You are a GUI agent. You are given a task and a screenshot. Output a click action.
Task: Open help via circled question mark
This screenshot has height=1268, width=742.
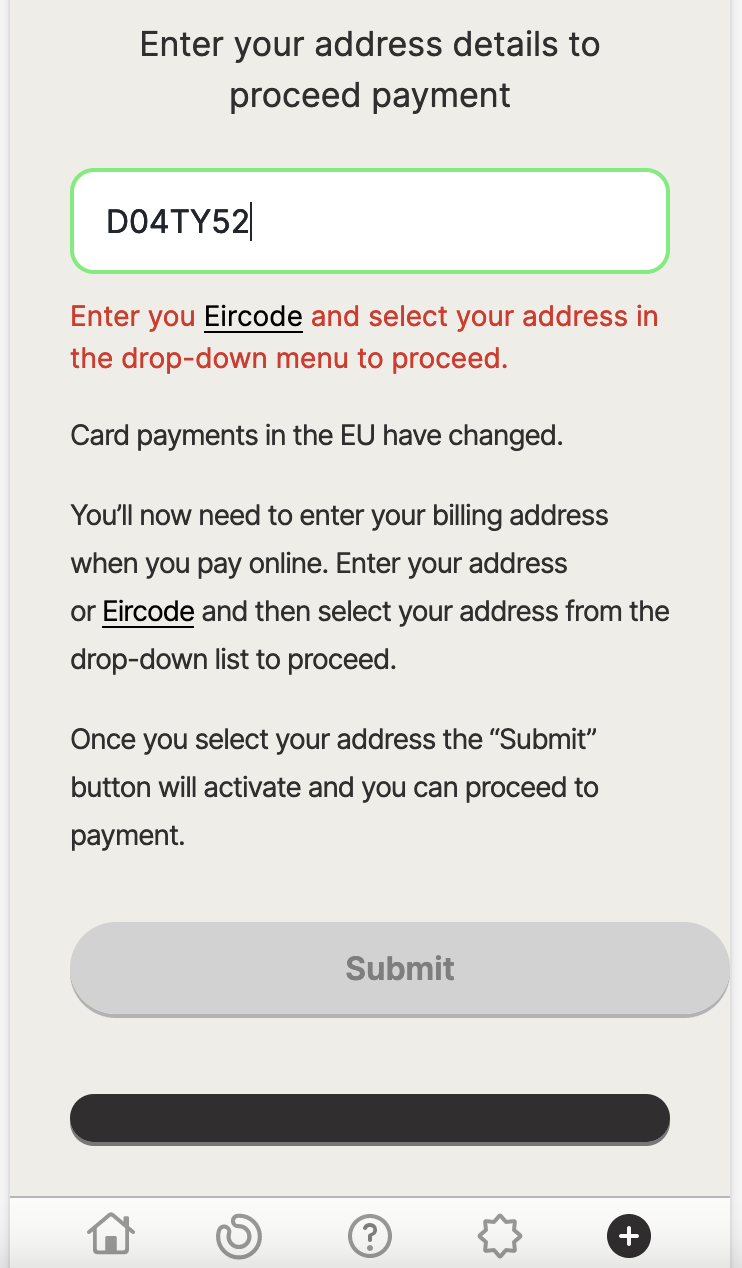369,1234
